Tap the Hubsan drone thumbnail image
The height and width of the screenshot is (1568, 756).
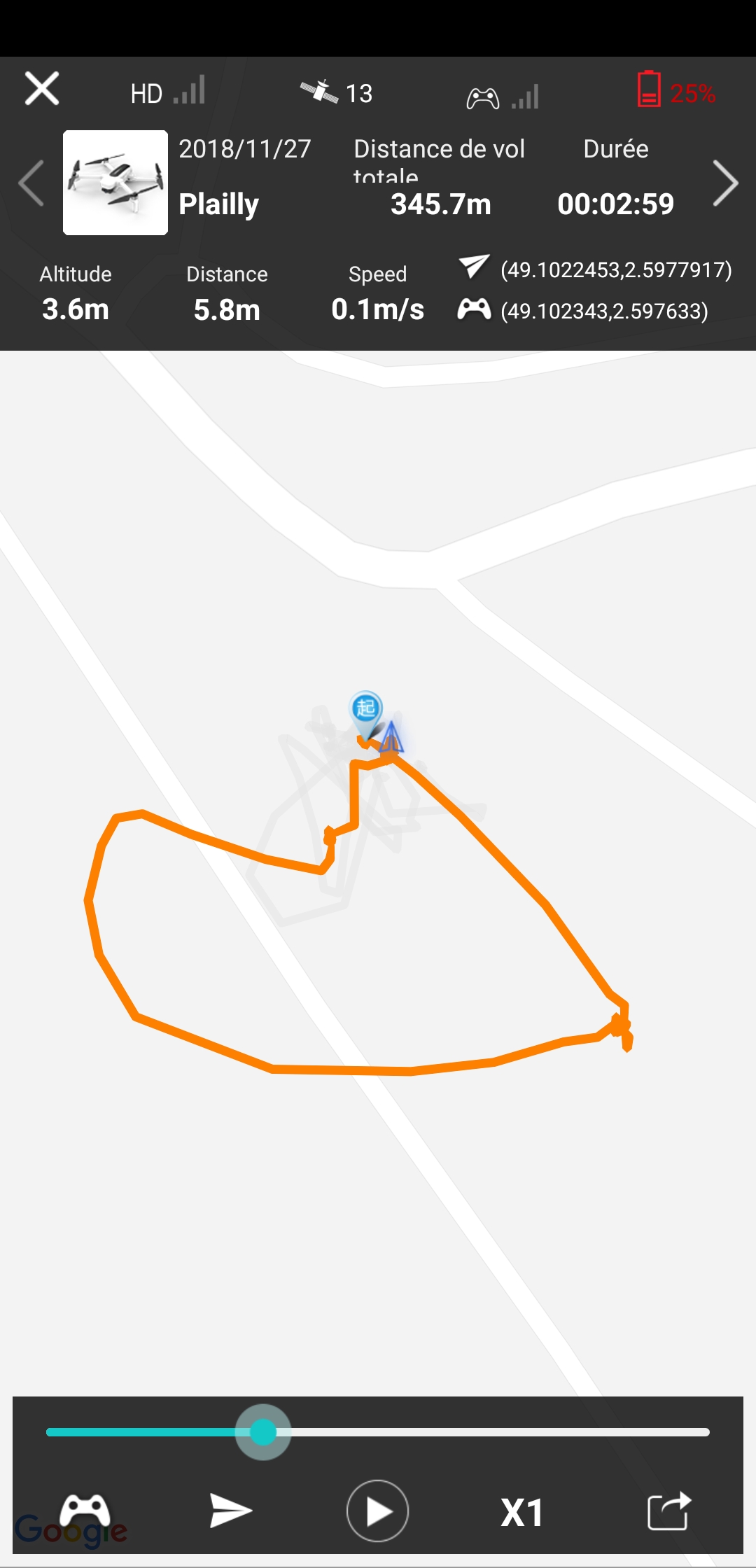115,183
